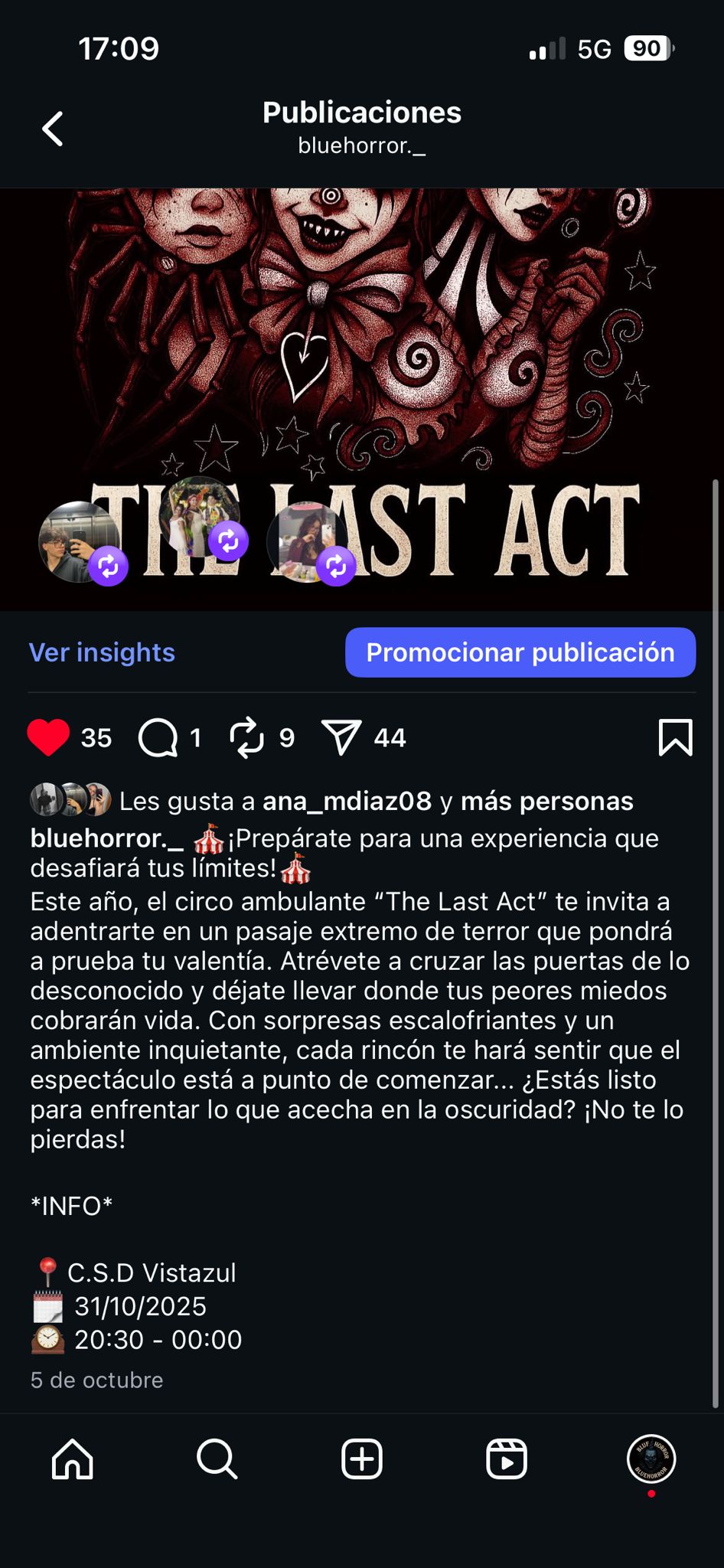Screen dimensions: 724x1568
Task: Go back from Publicaciones
Action: click(52, 128)
